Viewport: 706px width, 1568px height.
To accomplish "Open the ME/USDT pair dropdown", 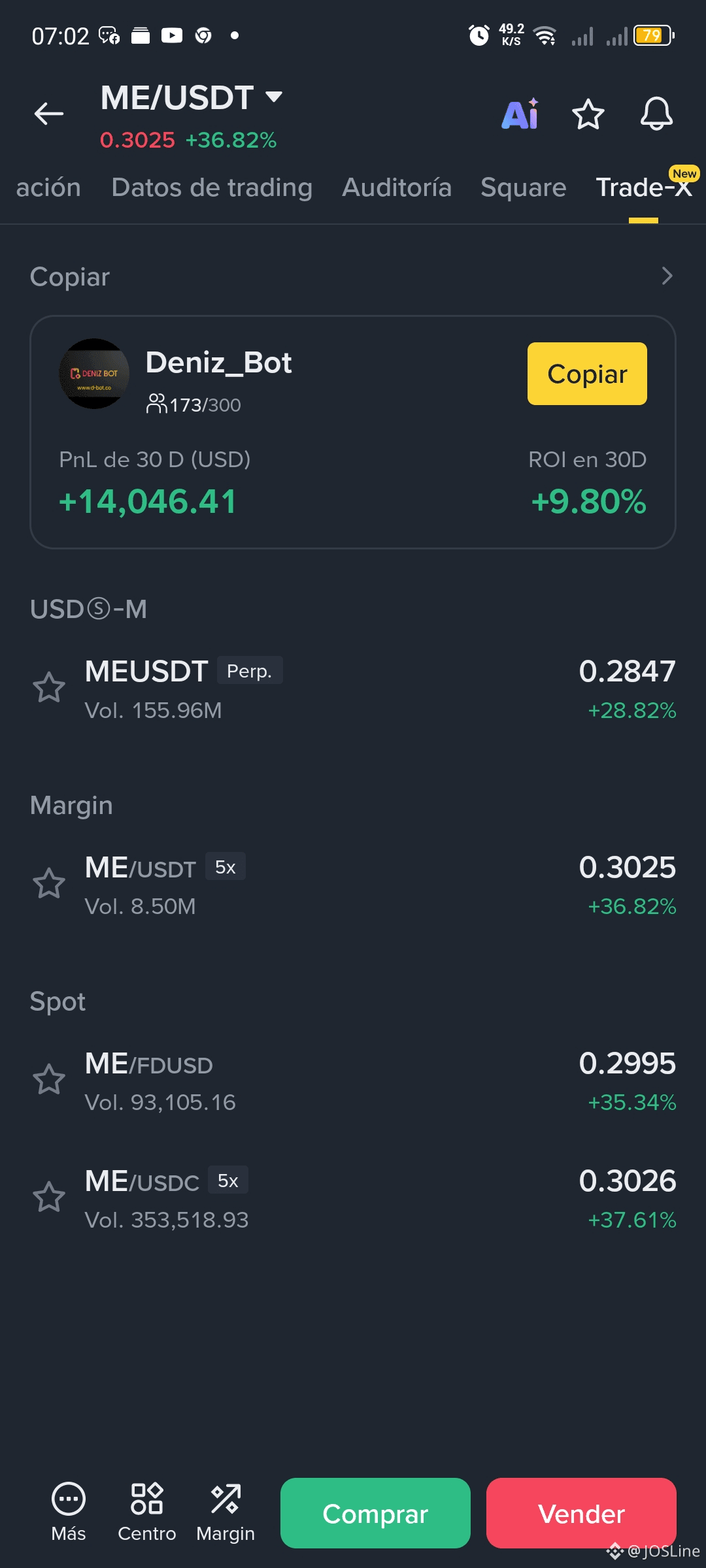I will pyautogui.click(x=274, y=97).
